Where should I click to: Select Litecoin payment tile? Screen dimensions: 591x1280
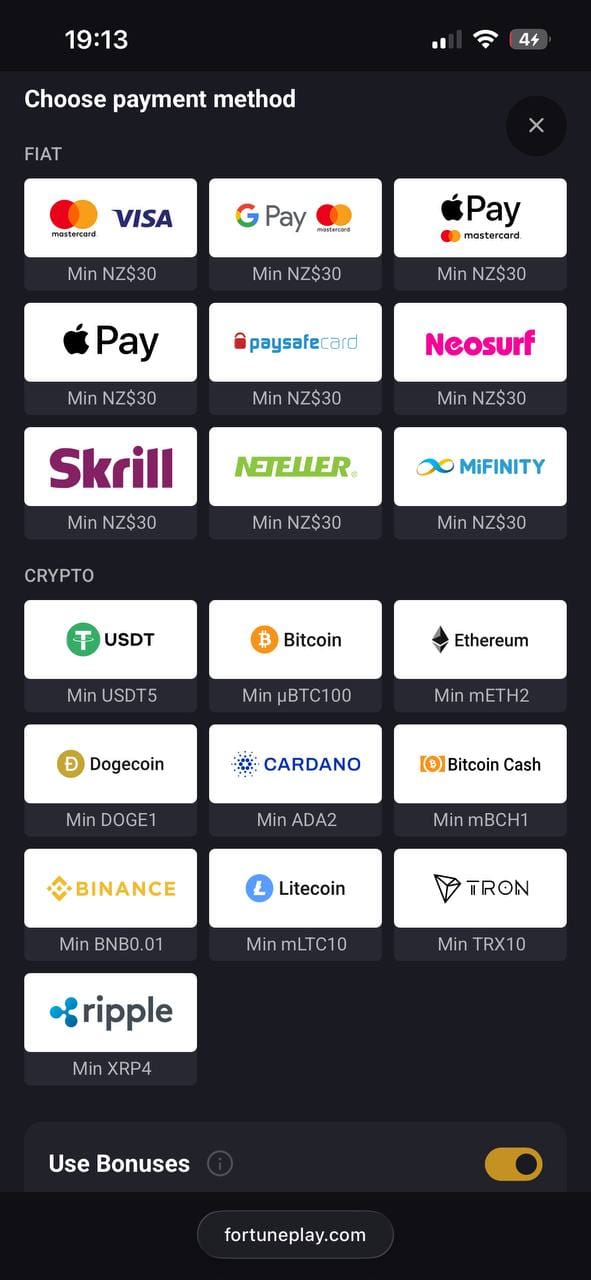[x=295, y=887]
